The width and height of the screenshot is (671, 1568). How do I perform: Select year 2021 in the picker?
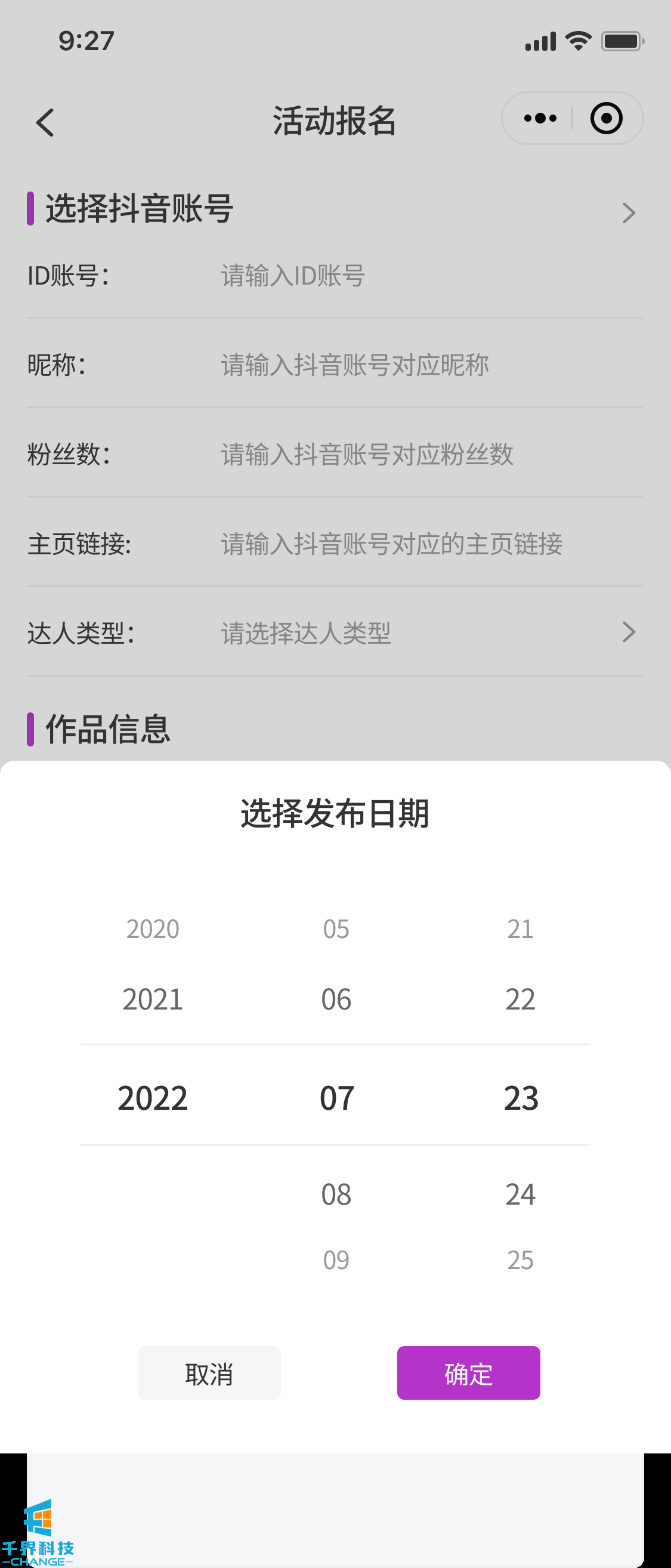pos(152,999)
